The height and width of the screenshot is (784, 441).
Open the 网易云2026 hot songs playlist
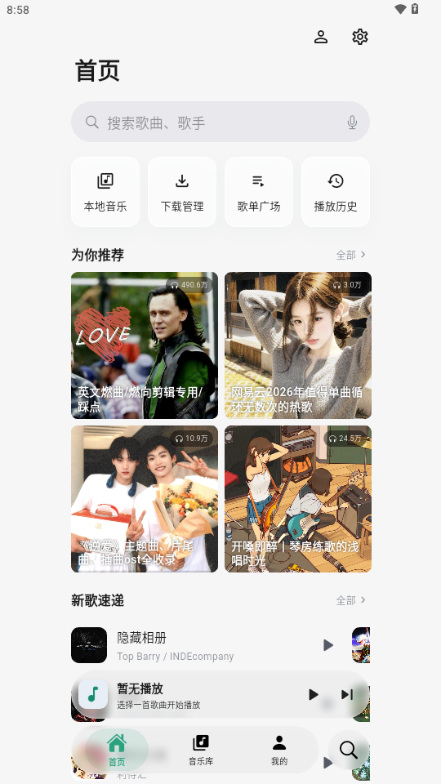pos(298,346)
